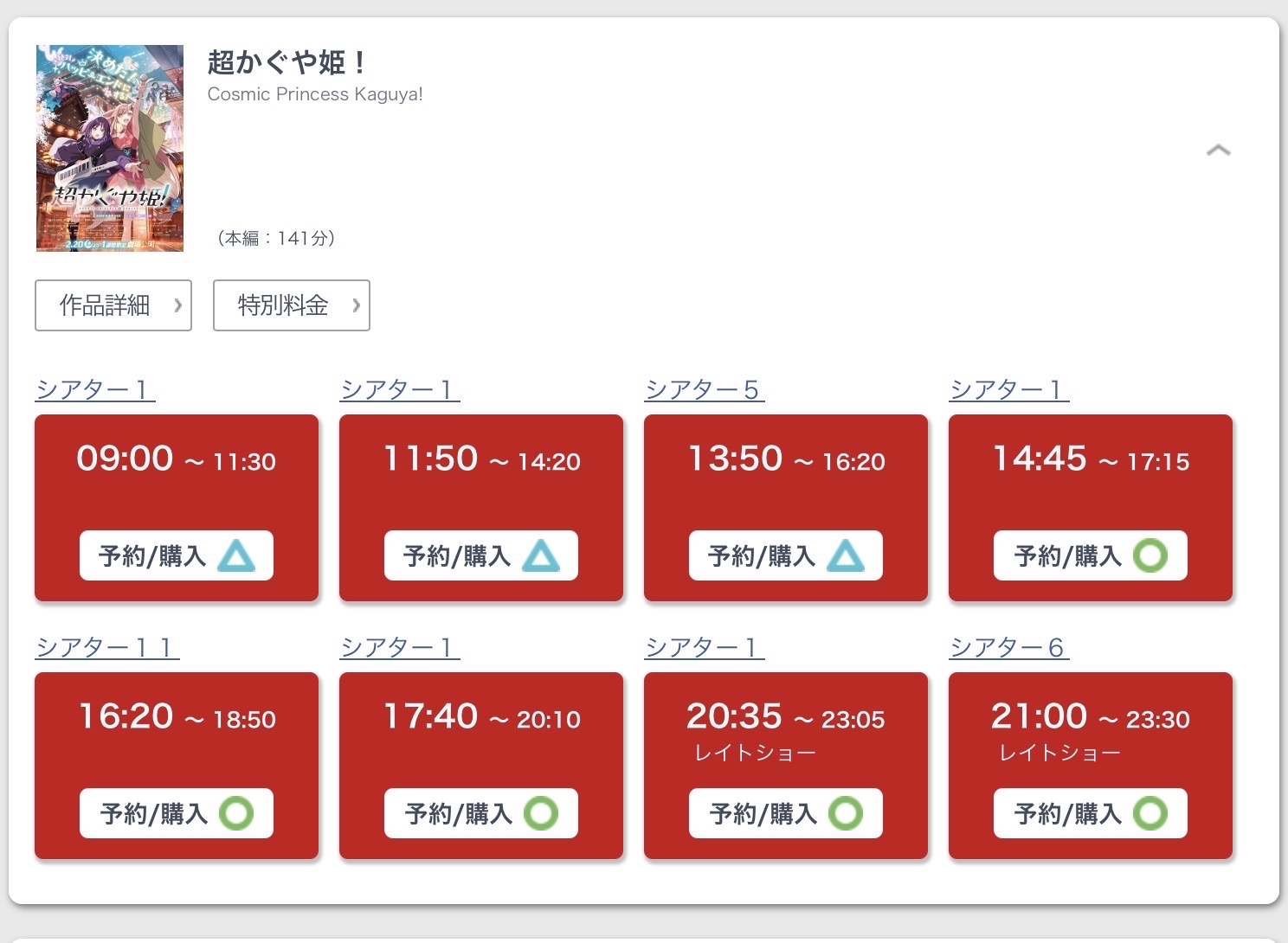1288x943 pixels.
Task: Tap the 超かぐや姫！ movie poster
Action: coord(110,148)
